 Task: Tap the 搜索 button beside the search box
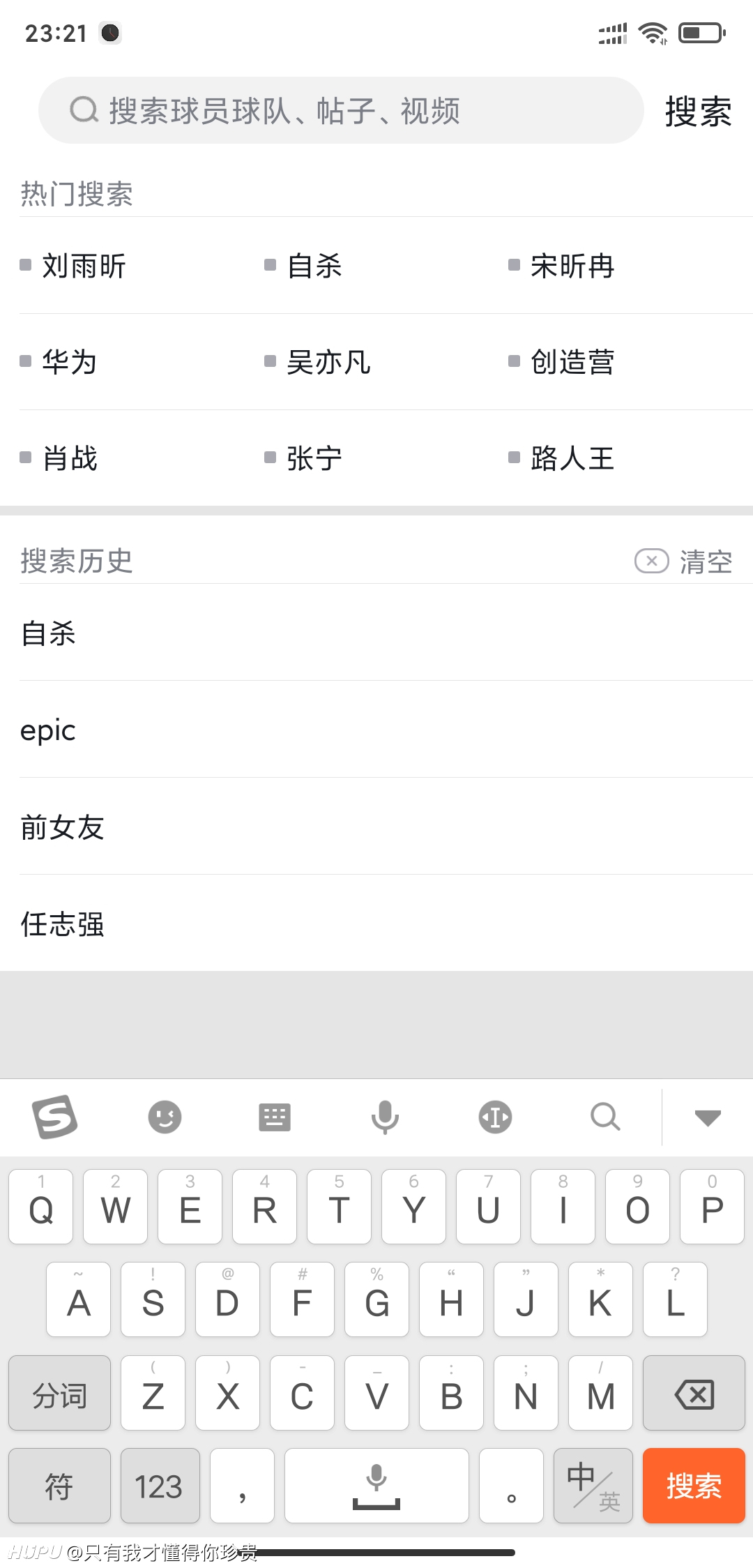(x=698, y=112)
